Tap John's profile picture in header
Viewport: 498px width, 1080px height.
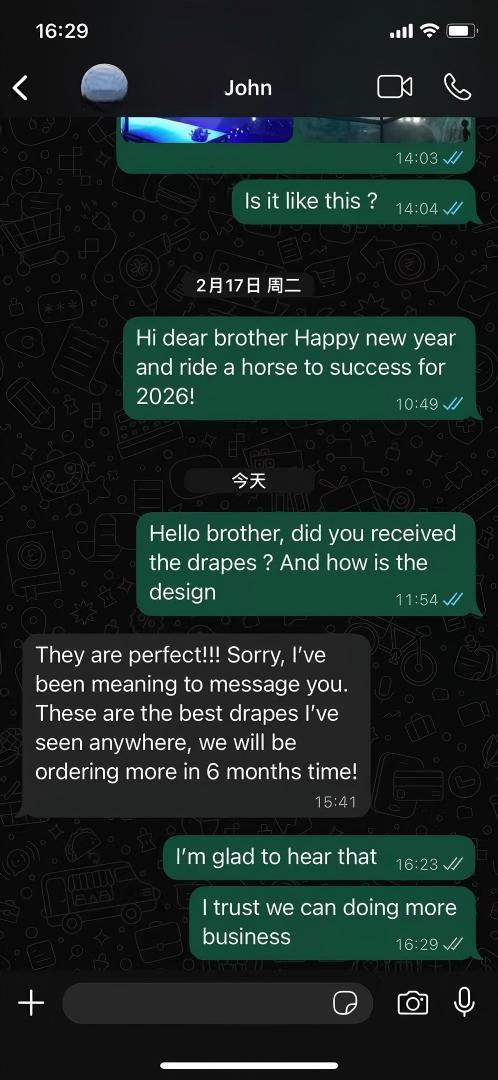click(104, 87)
